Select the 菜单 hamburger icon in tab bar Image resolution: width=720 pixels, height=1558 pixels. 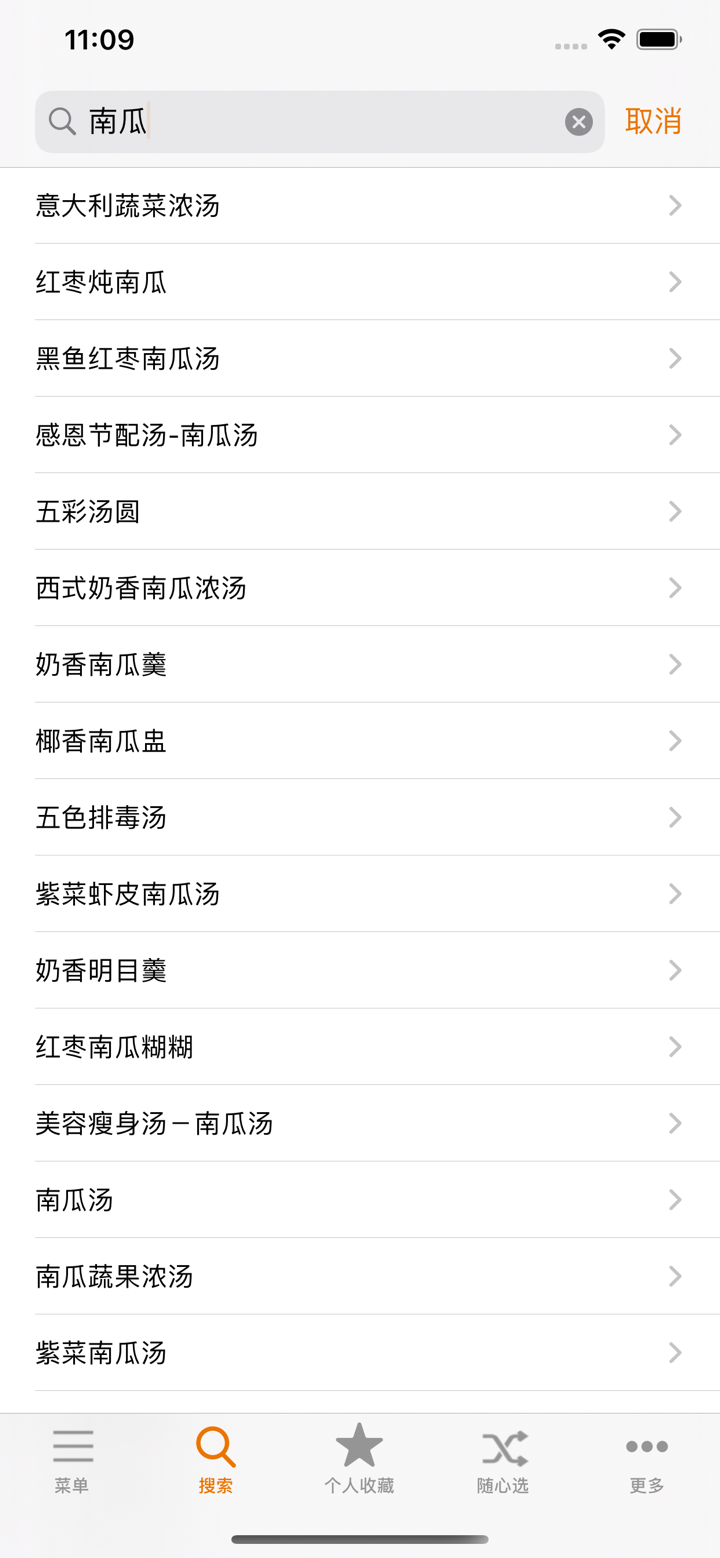(x=72, y=1444)
